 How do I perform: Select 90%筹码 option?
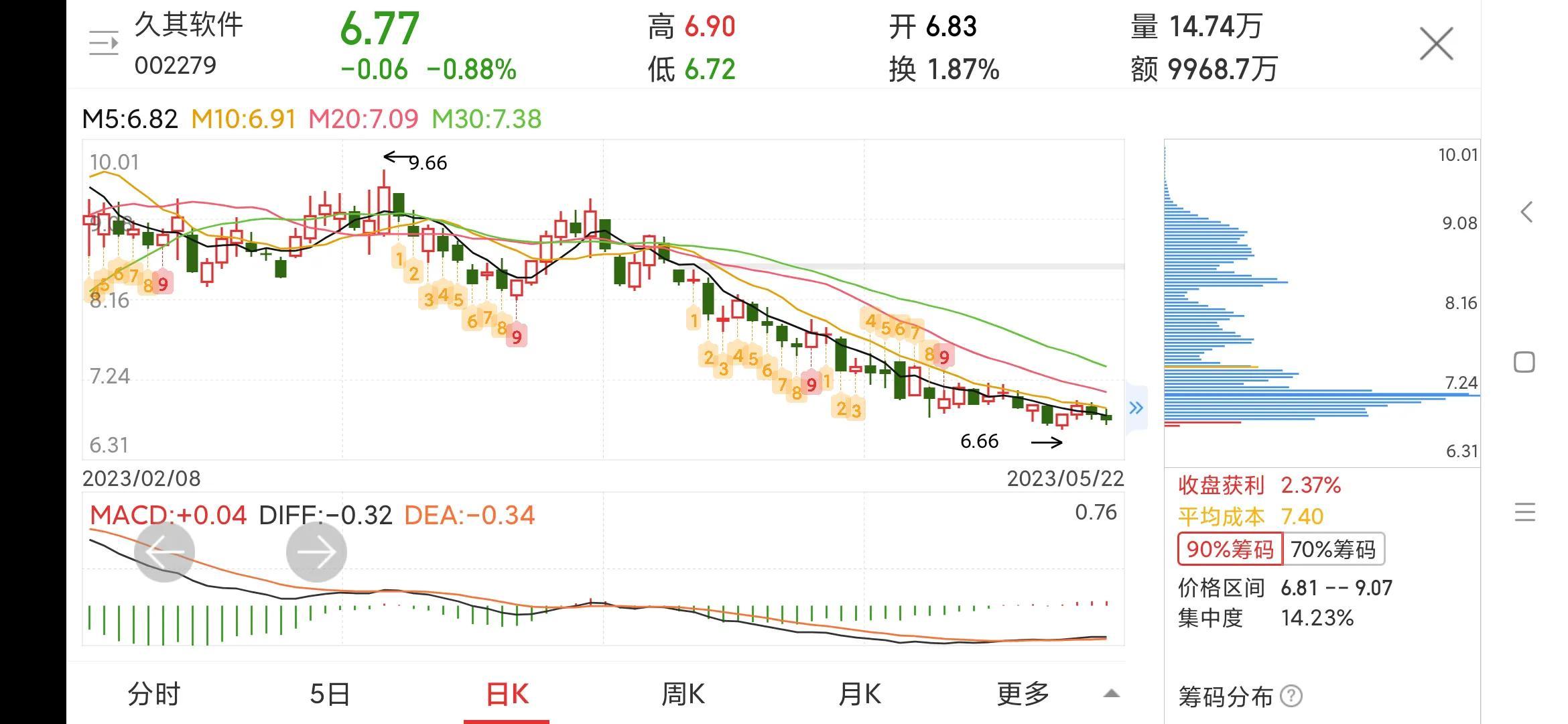pos(1230,550)
